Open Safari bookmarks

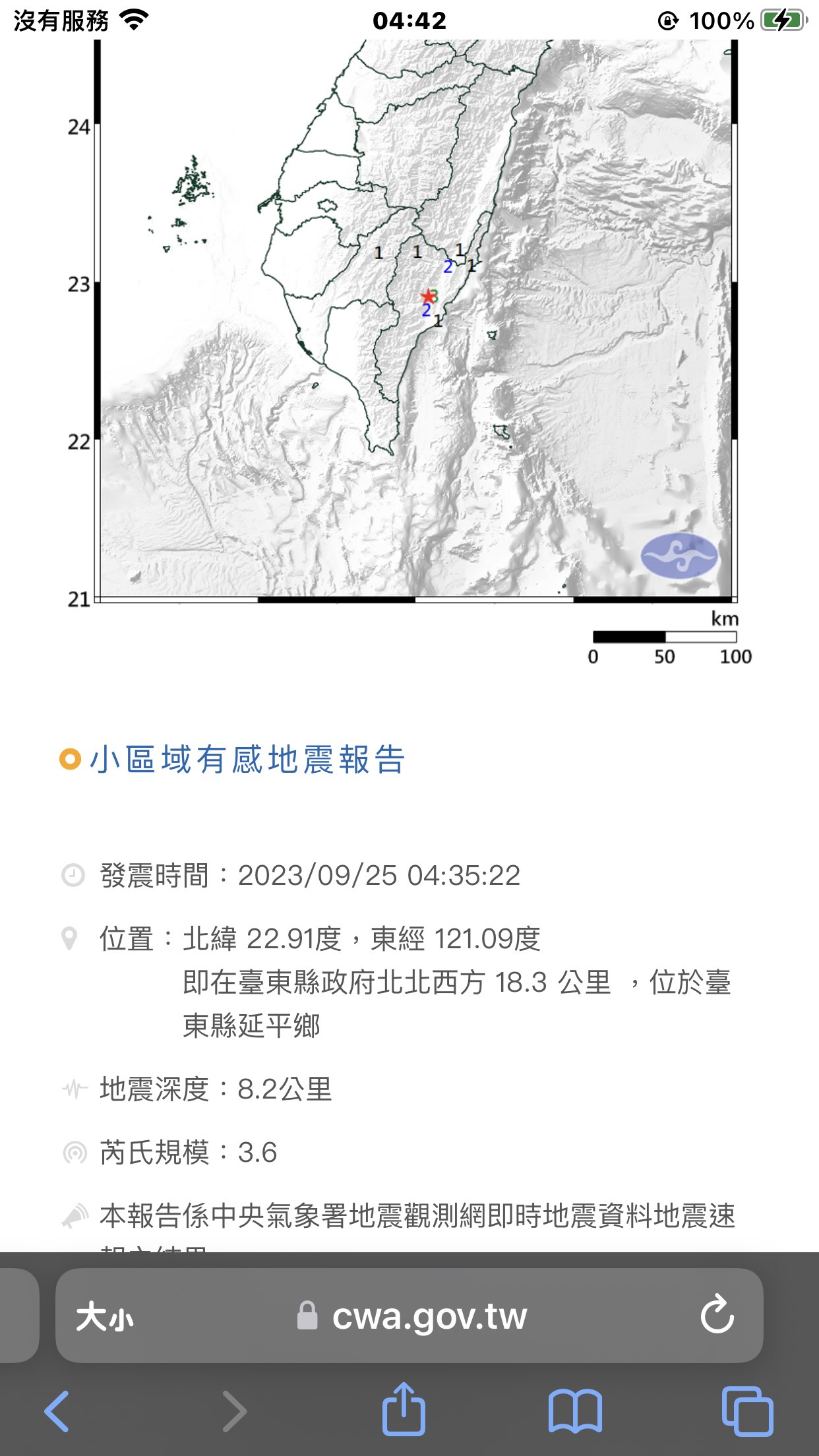coord(575,1411)
